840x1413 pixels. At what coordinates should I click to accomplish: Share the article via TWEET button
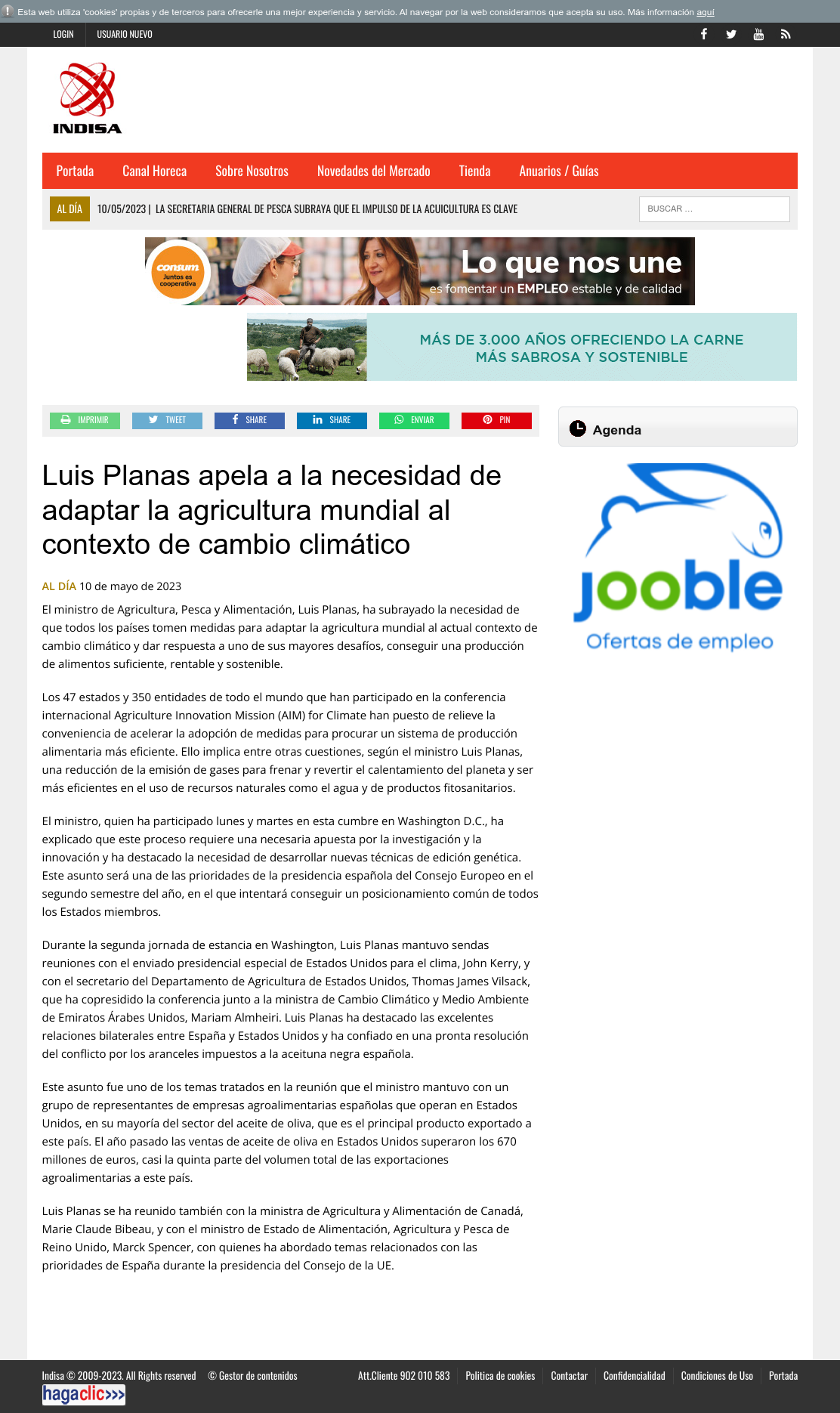[x=167, y=420]
